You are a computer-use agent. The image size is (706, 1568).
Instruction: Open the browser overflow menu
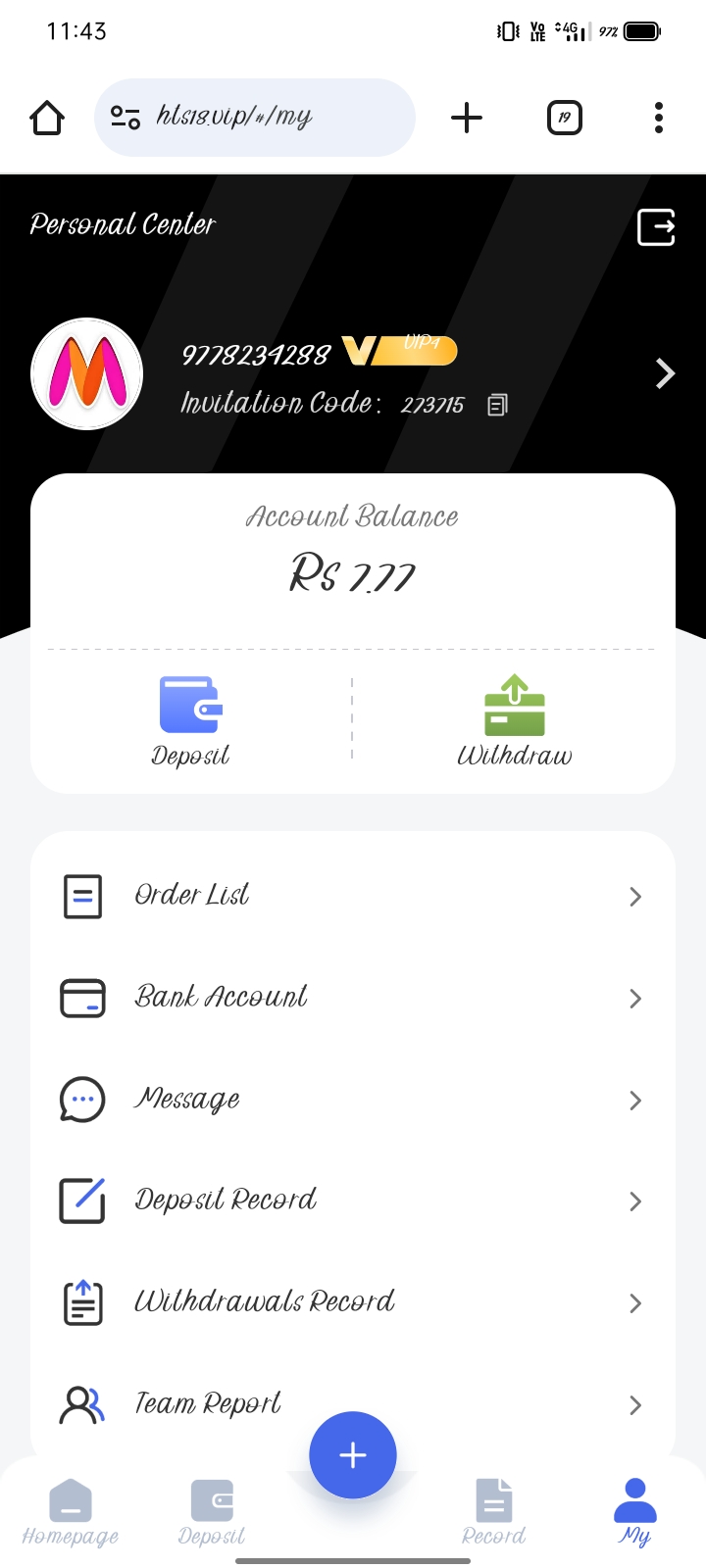click(x=659, y=118)
